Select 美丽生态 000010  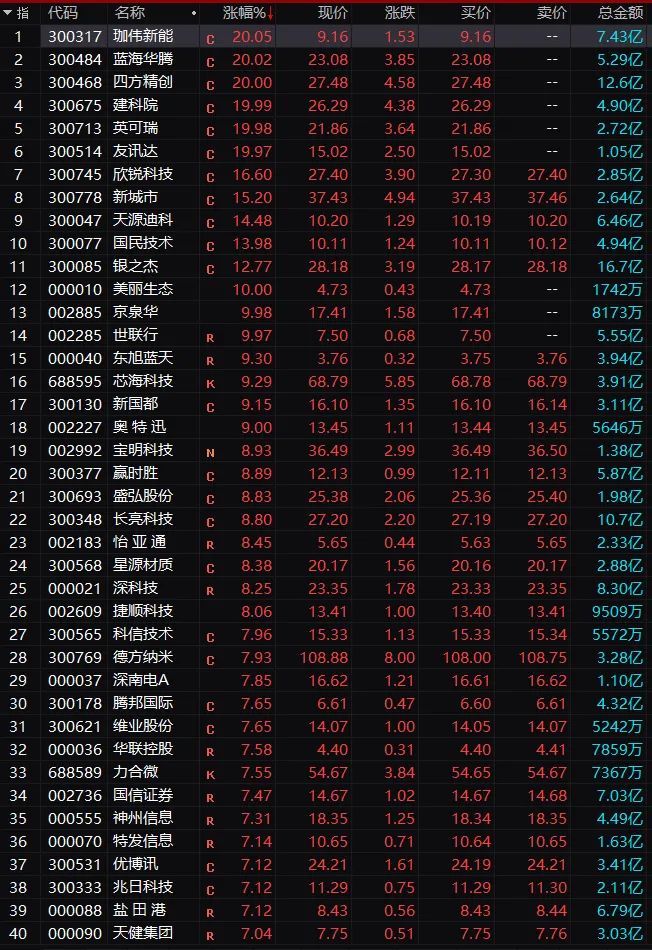coord(142,289)
